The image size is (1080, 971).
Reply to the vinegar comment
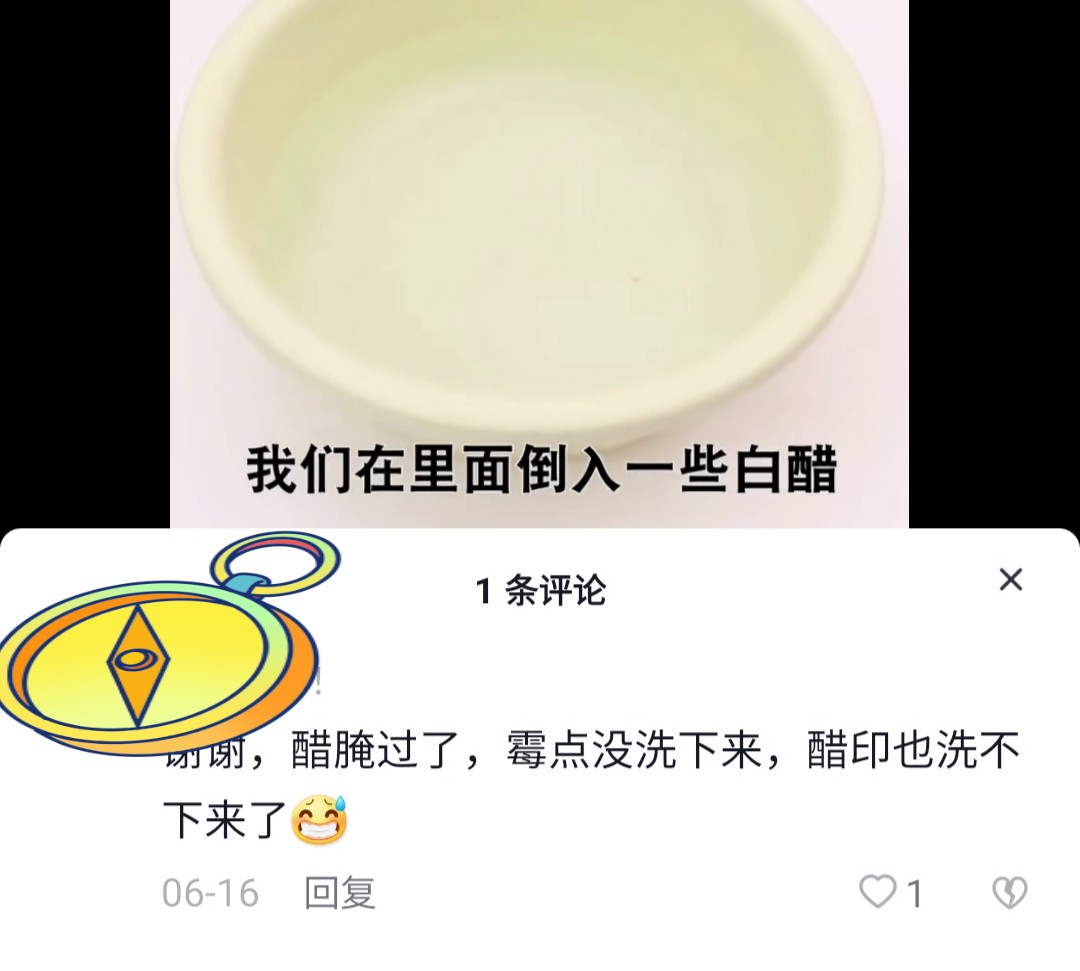(x=339, y=892)
